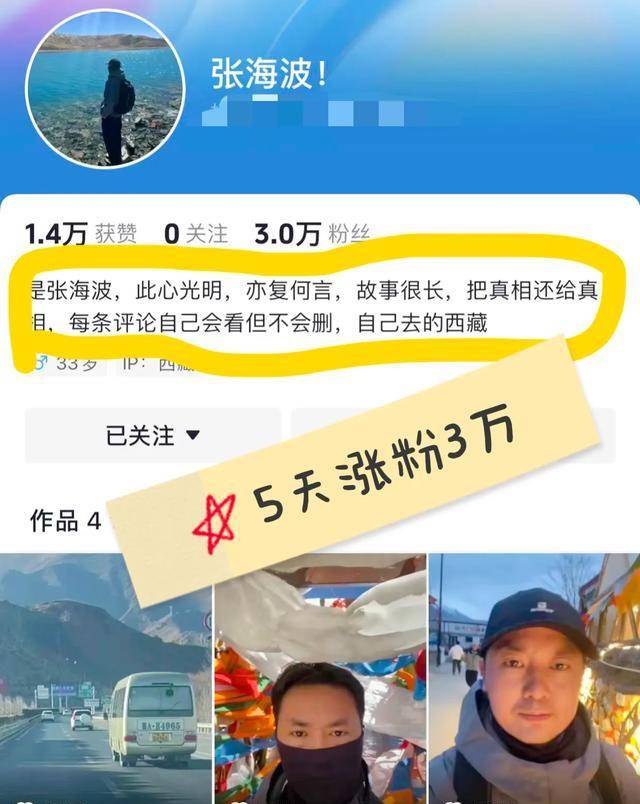
Task: View the 关注 following list
Action: [196, 234]
